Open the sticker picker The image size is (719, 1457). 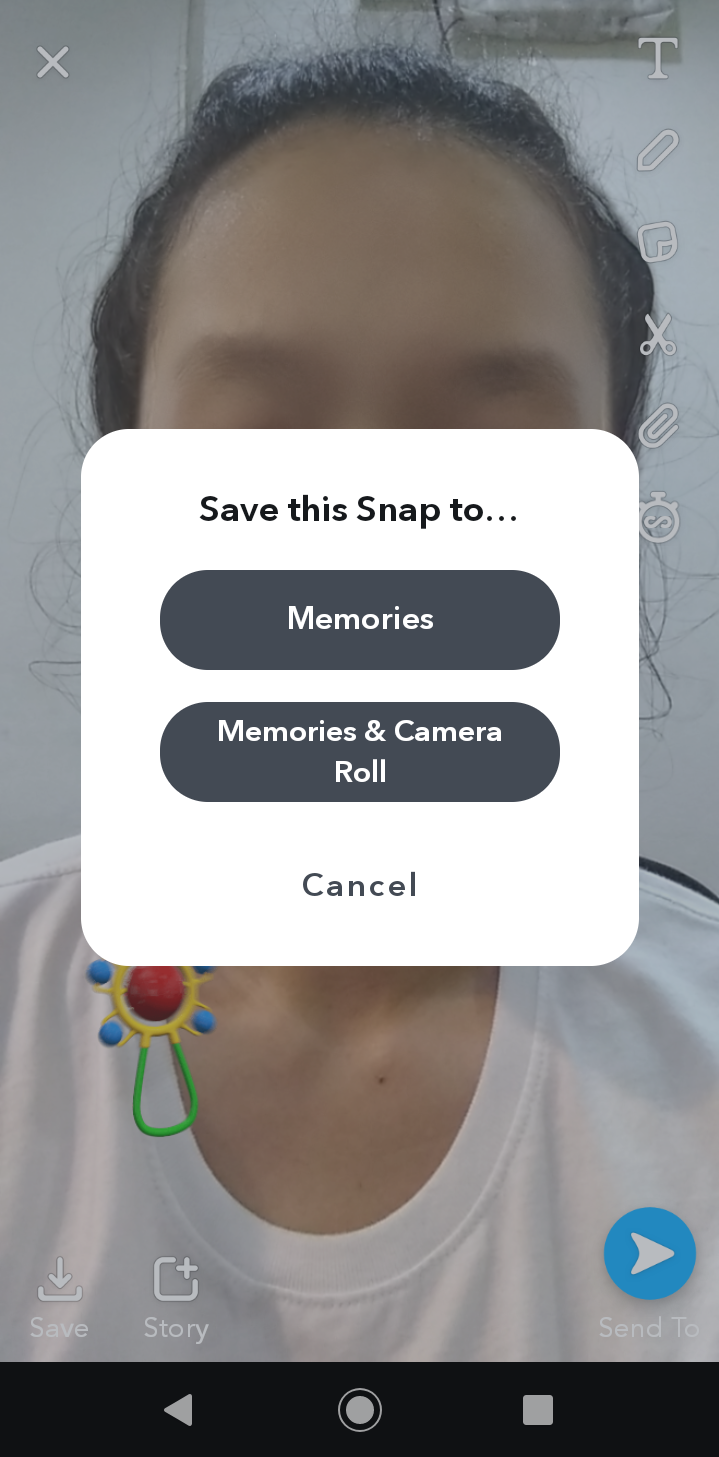[658, 242]
